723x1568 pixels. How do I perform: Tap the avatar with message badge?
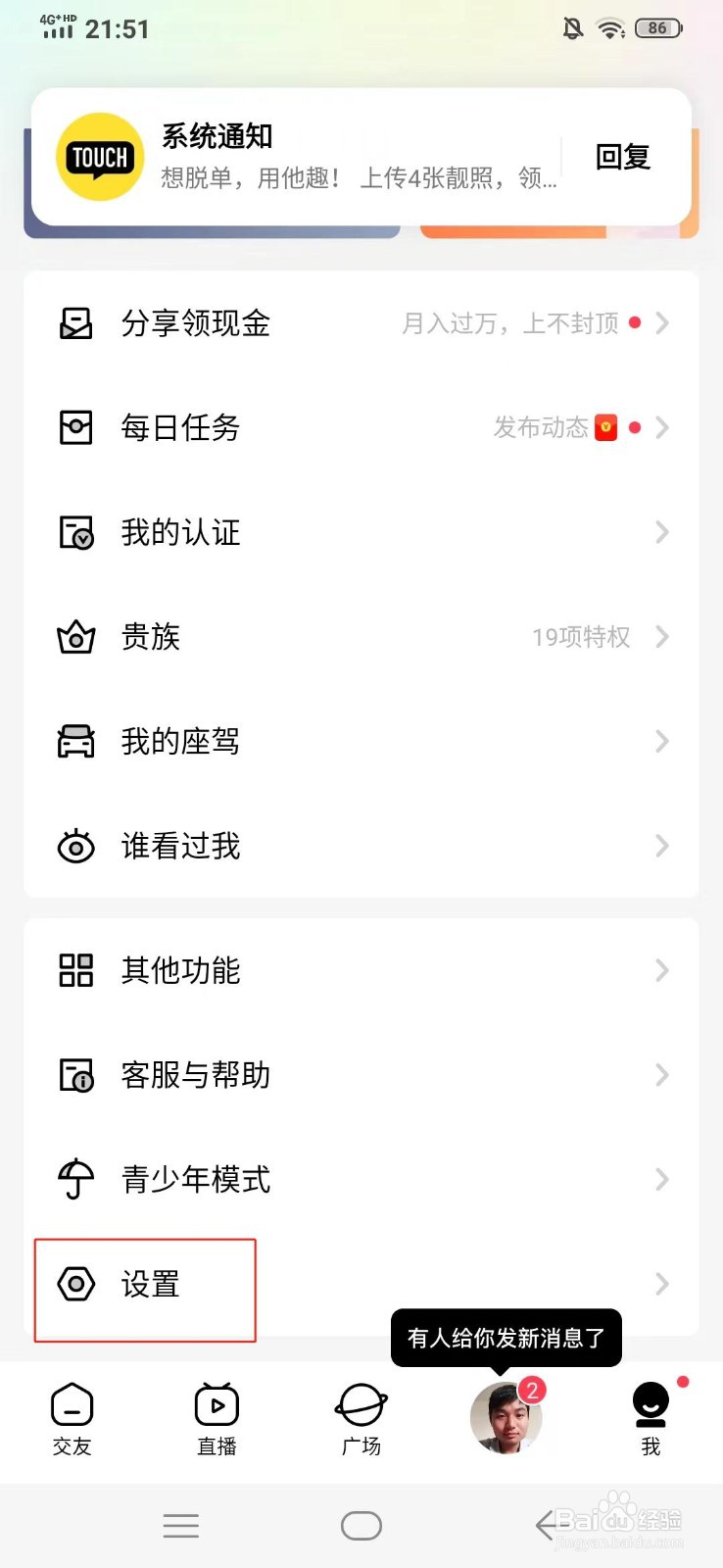(506, 1416)
